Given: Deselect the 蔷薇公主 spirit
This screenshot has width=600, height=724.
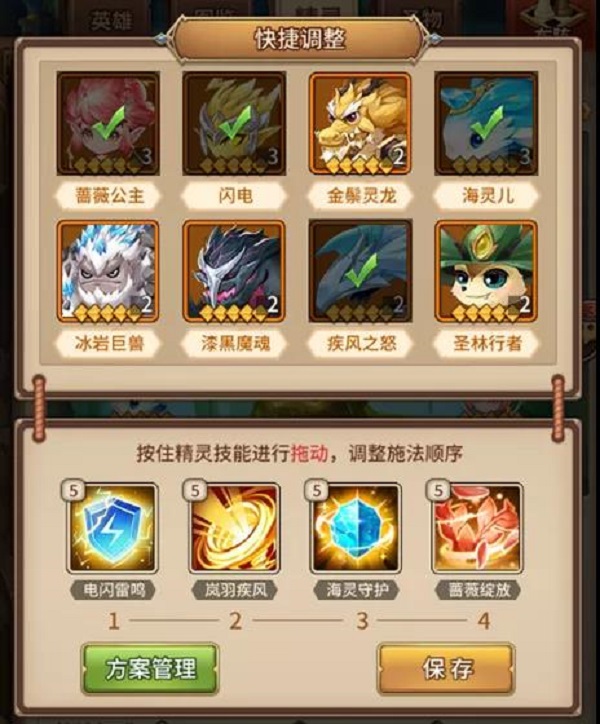Looking at the screenshot, I should click(x=108, y=123).
